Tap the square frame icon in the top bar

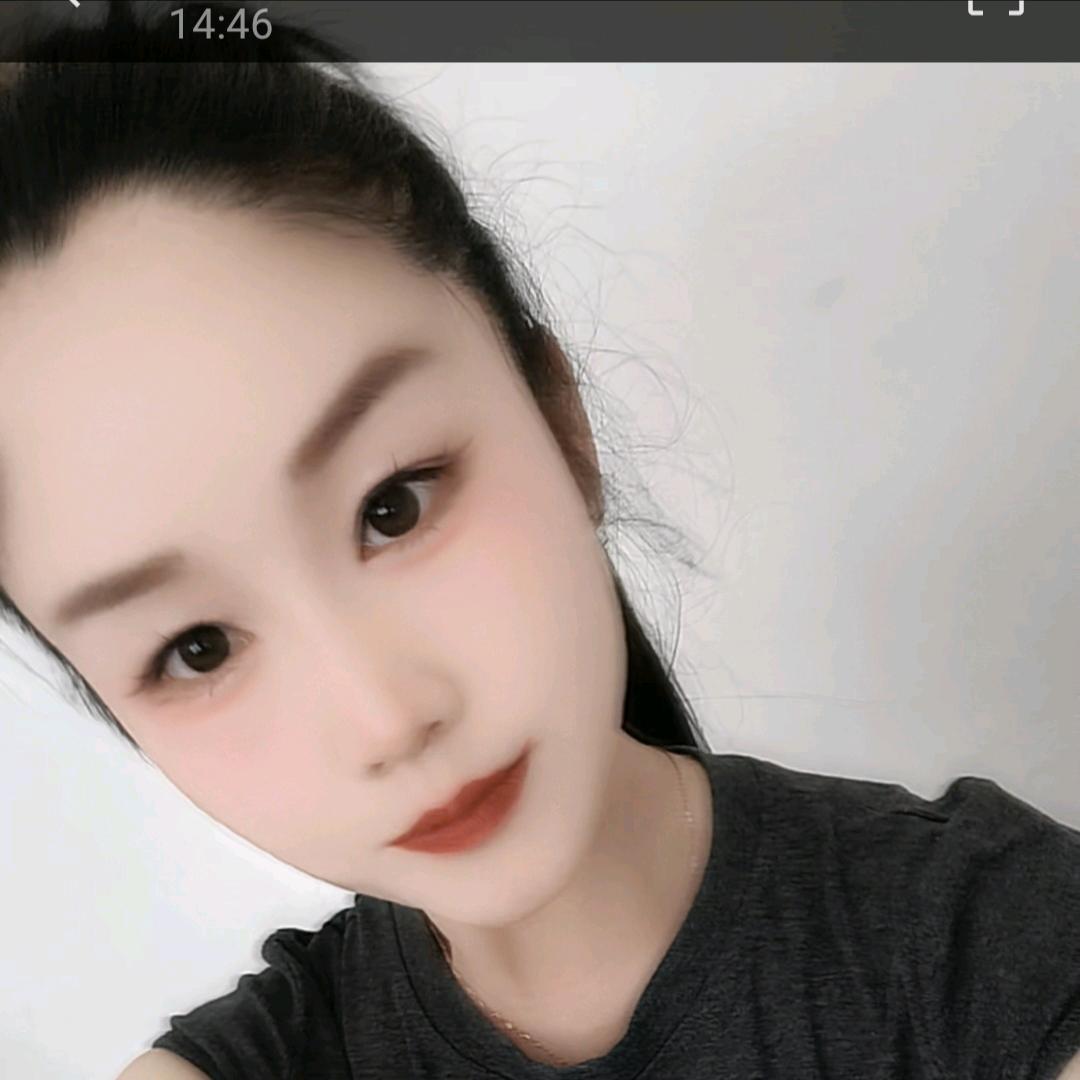point(996,6)
